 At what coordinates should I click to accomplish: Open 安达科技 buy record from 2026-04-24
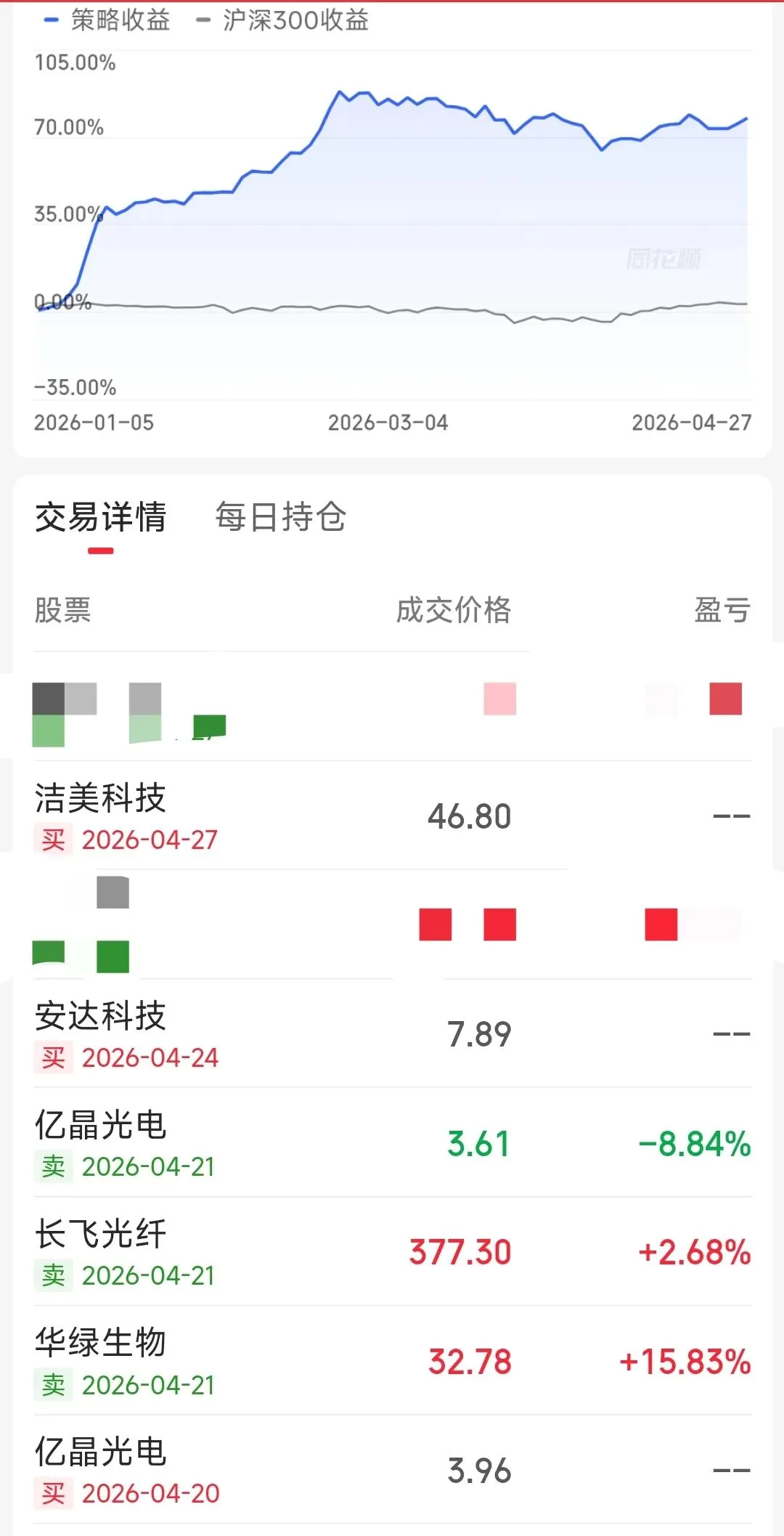coord(392,1034)
